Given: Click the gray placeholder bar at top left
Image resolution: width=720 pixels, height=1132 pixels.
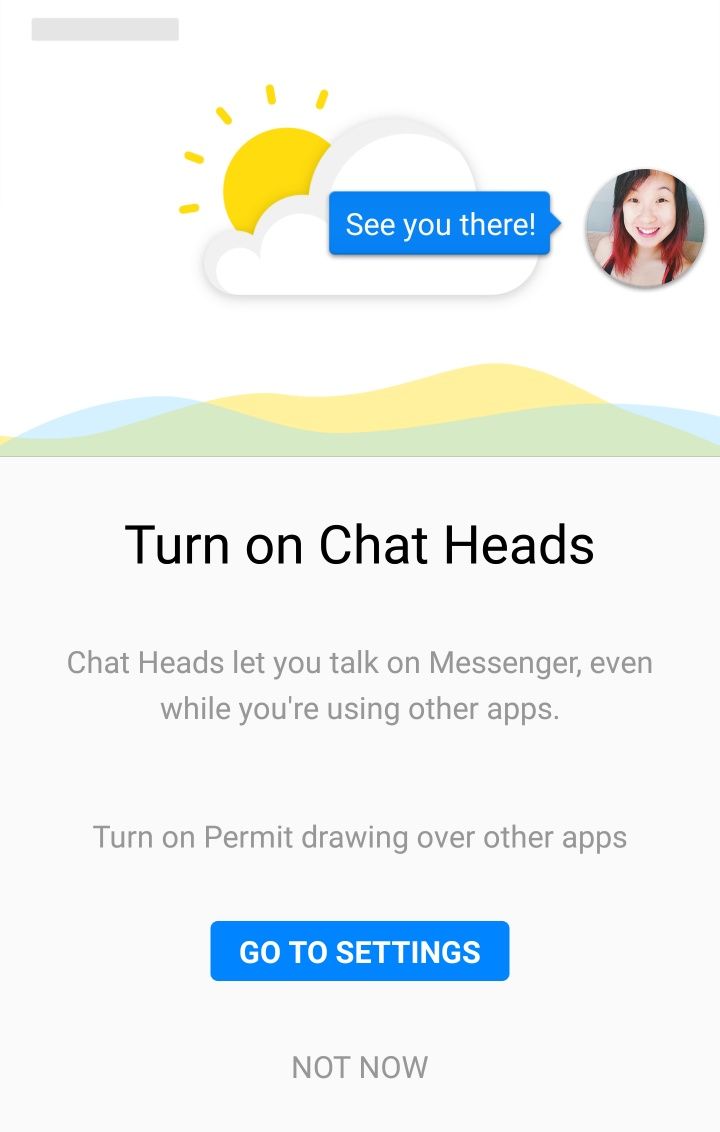Looking at the screenshot, I should coord(105,30).
